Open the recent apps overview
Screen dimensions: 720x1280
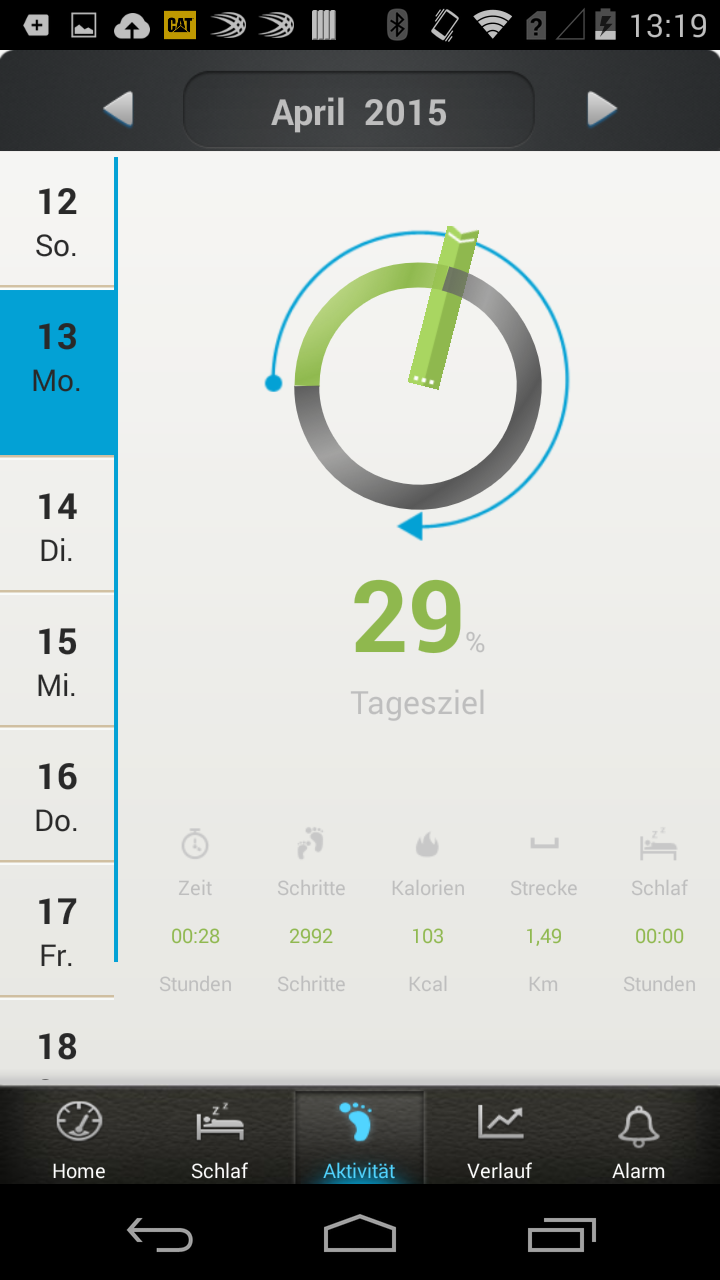coord(561,1235)
